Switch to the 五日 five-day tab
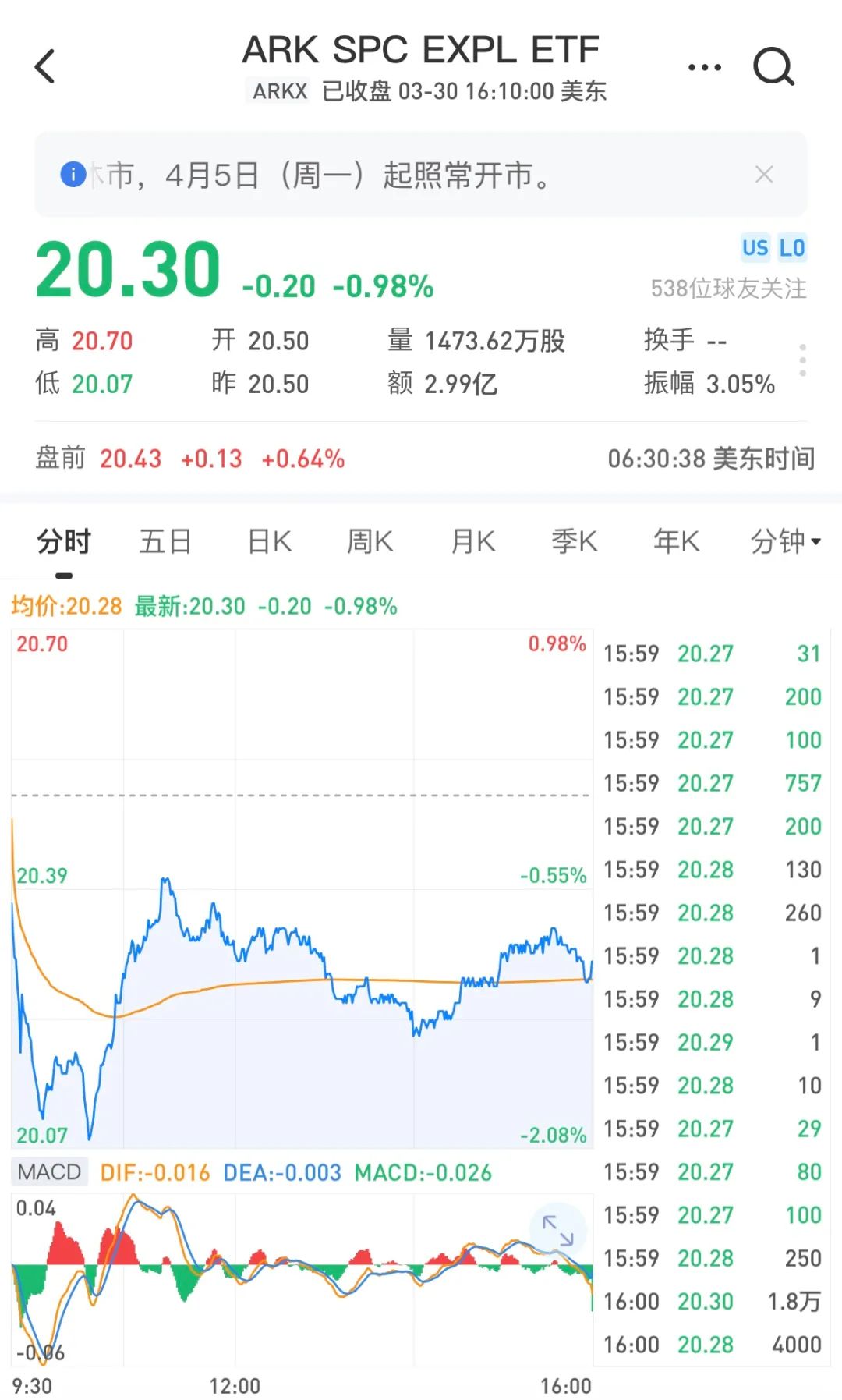This screenshot has height=1400, width=842. coord(165,541)
